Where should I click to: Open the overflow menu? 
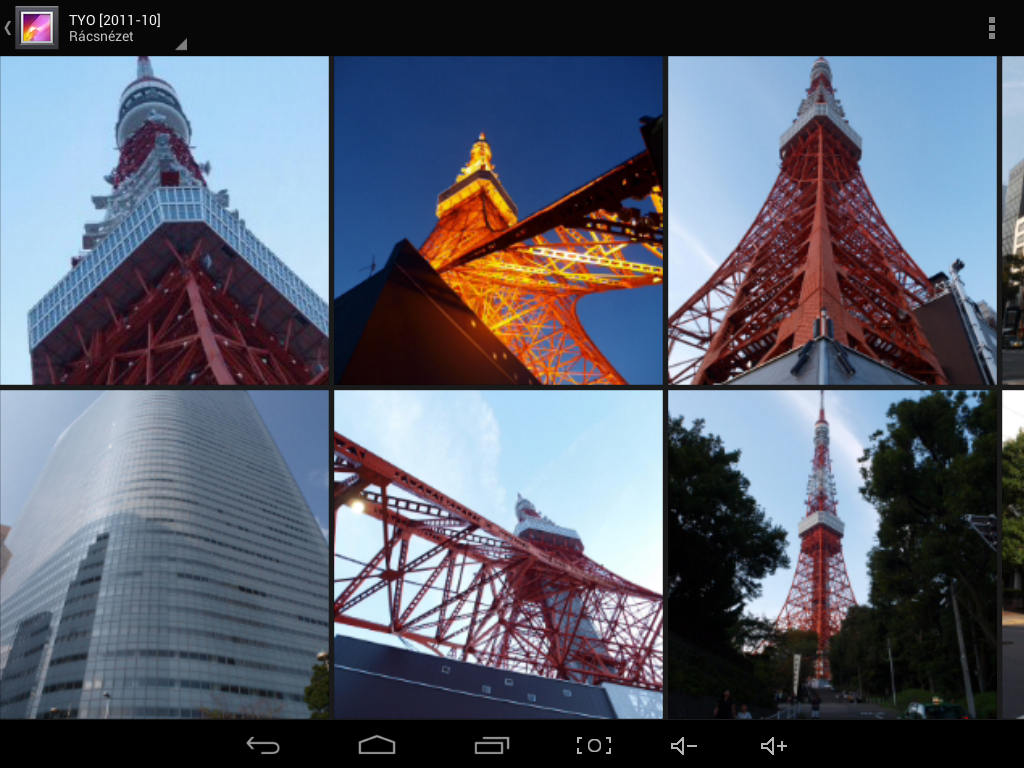pyautogui.click(x=991, y=28)
